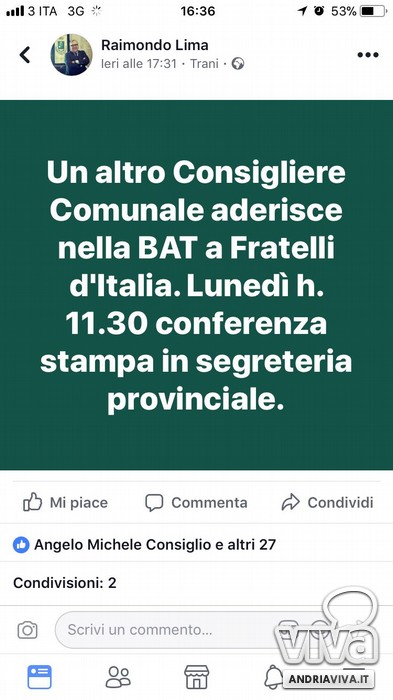Tap the camera icon to attach a photo
Viewport: 393px width, 700px height.
pyautogui.click(x=28, y=630)
